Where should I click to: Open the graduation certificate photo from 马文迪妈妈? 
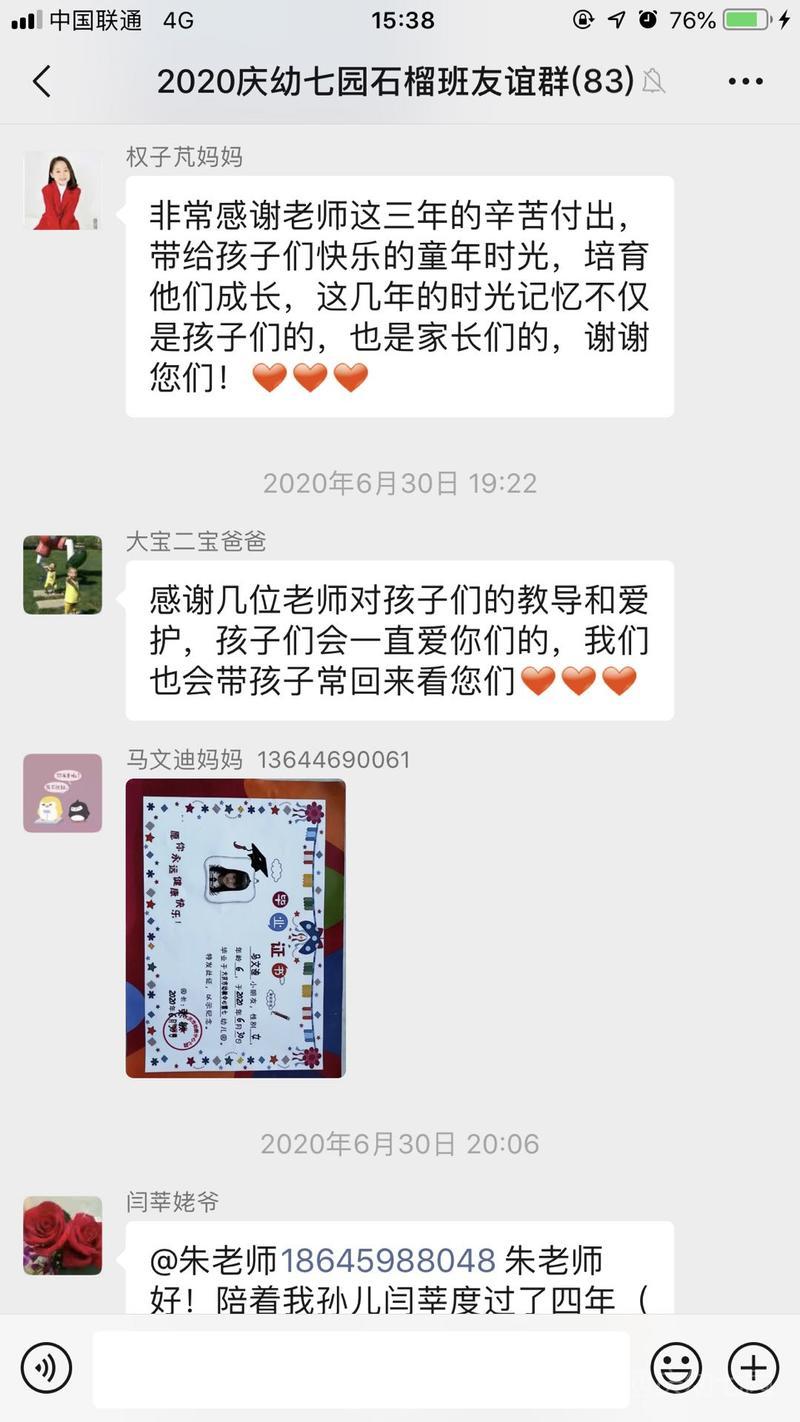click(x=236, y=928)
